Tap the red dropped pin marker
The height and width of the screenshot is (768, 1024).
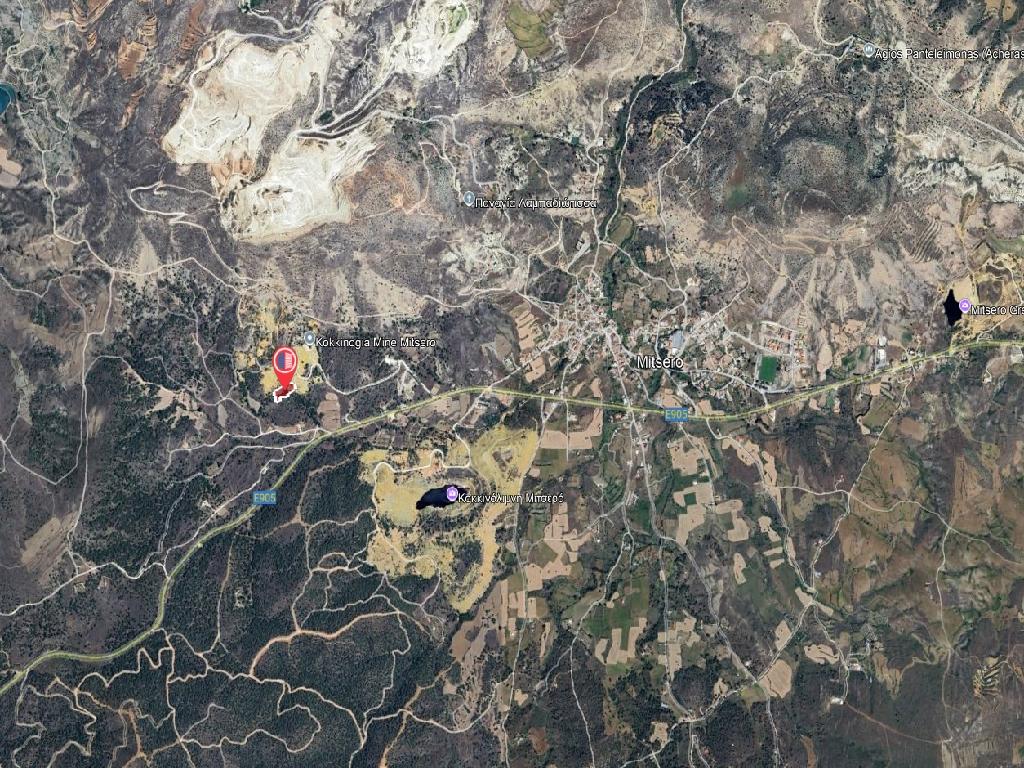[284, 363]
